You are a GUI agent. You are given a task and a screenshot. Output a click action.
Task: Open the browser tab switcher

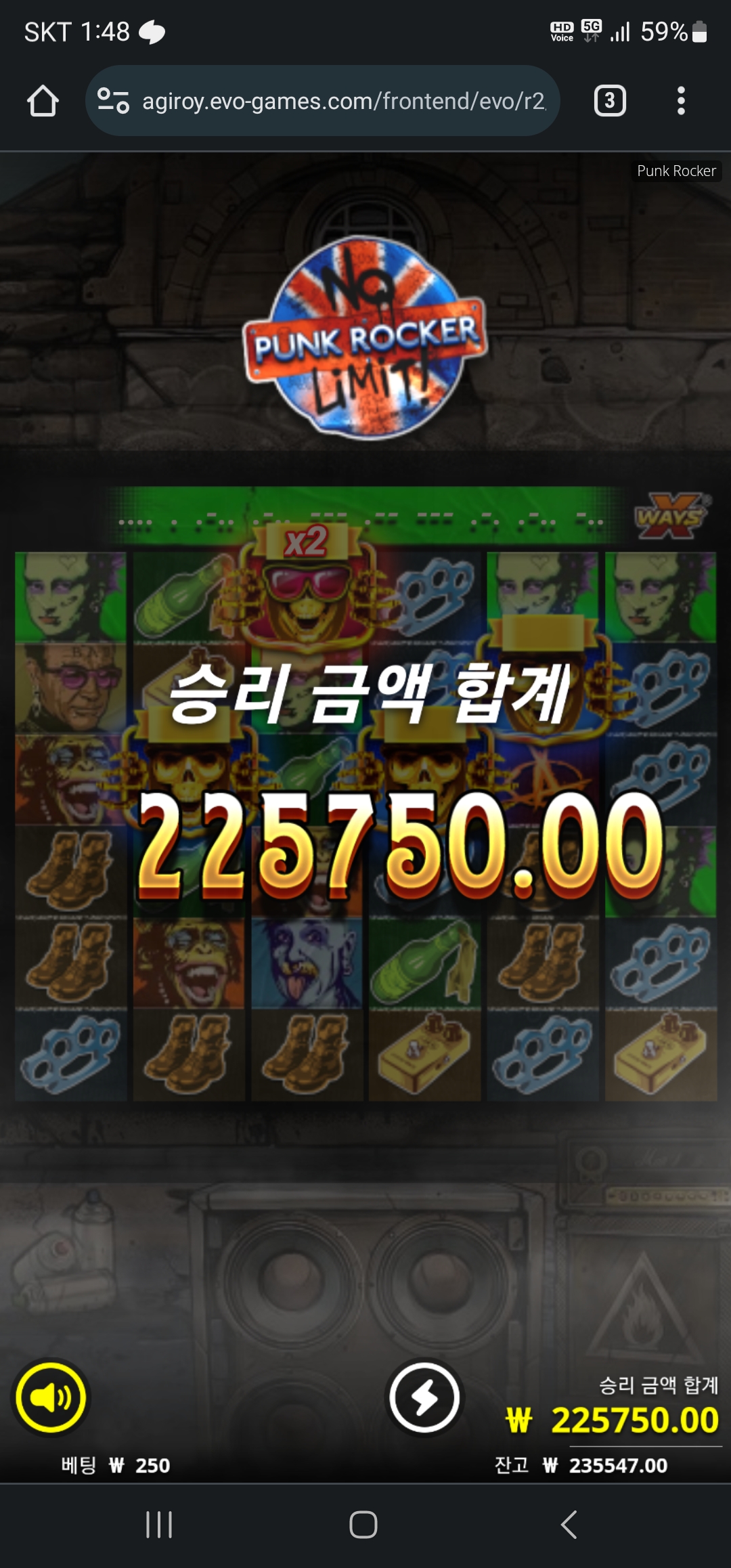coord(610,101)
